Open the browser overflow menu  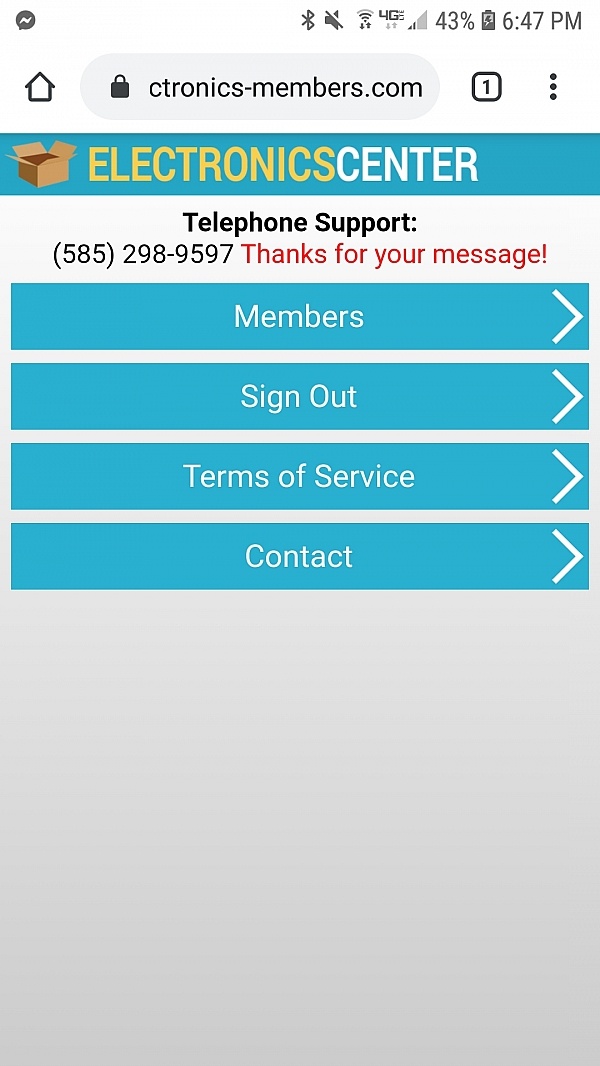[x=553, y=87]
